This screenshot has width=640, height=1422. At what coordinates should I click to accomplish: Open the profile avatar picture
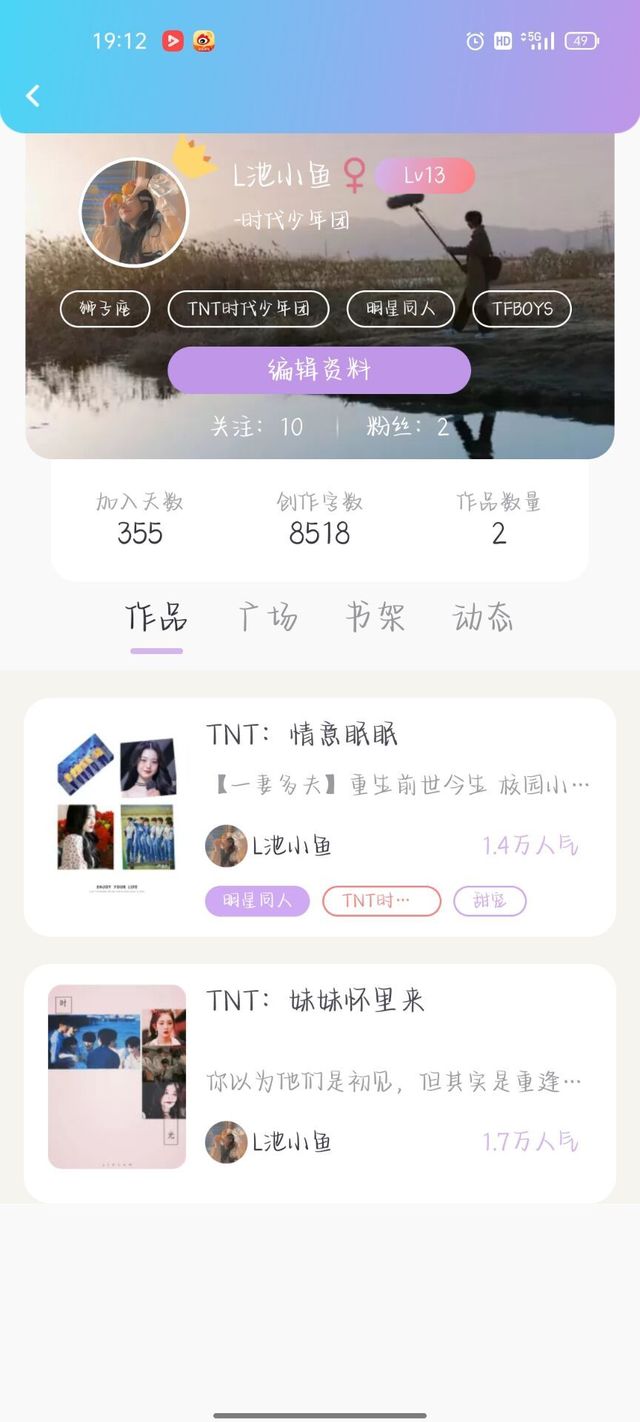(x=134, y=212)
